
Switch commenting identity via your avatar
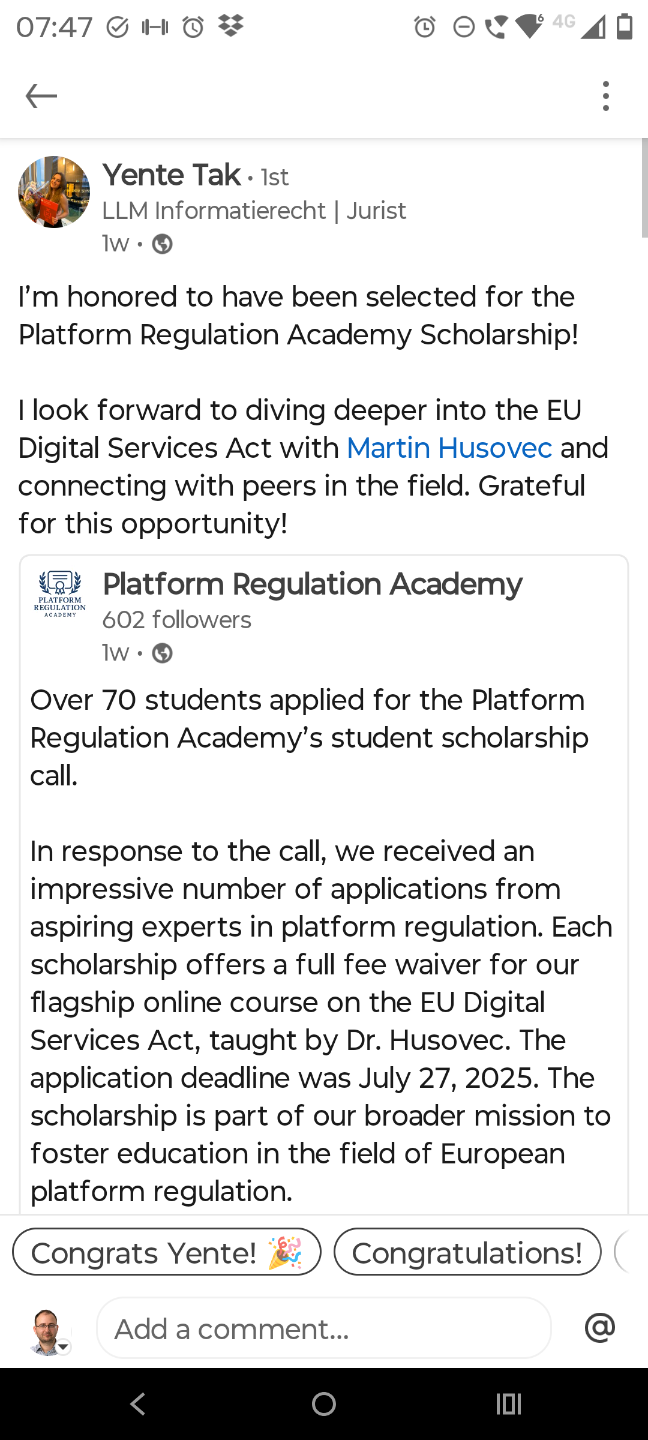[48, 1332]
